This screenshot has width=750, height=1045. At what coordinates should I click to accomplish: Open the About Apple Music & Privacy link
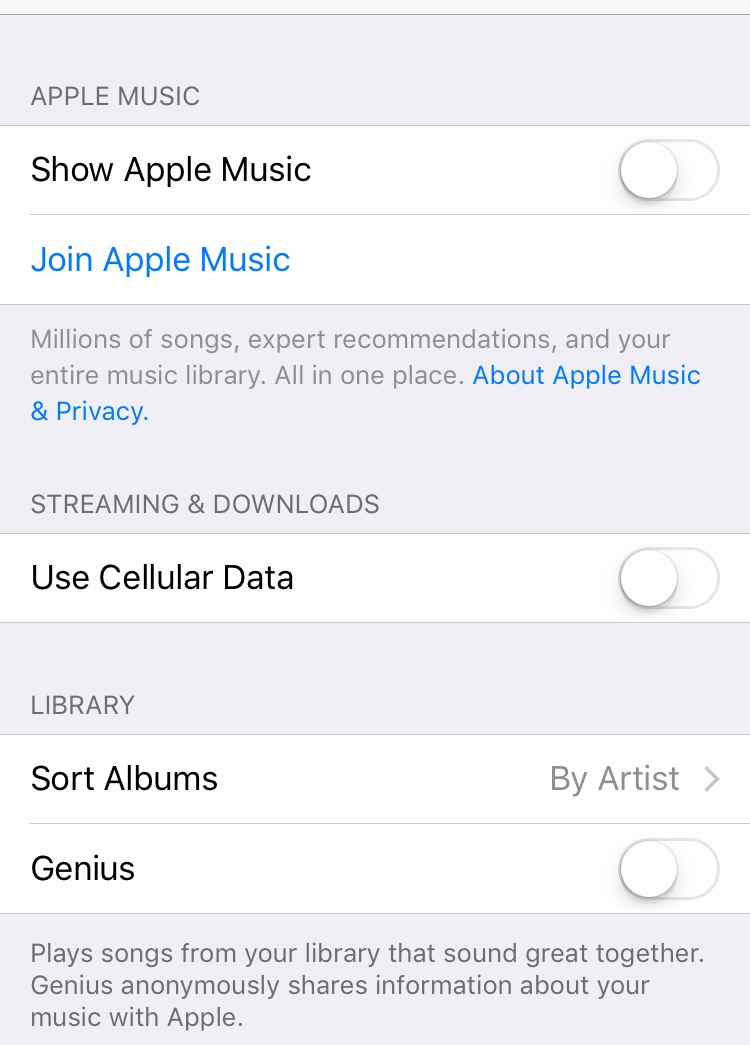(x=585, y=376)
